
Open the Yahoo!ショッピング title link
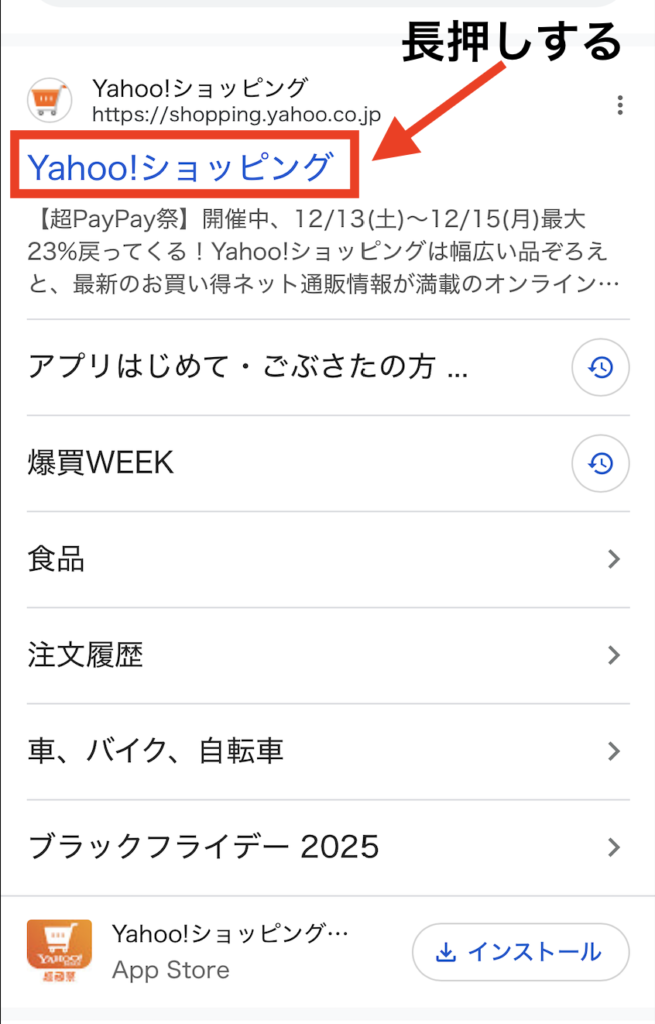click(180, 167)
